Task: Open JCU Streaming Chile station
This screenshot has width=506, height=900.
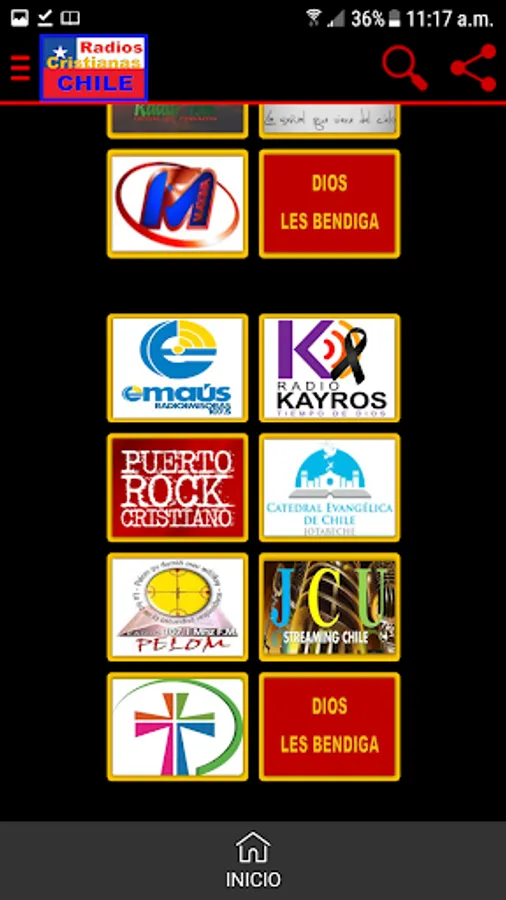Action: 330,607
